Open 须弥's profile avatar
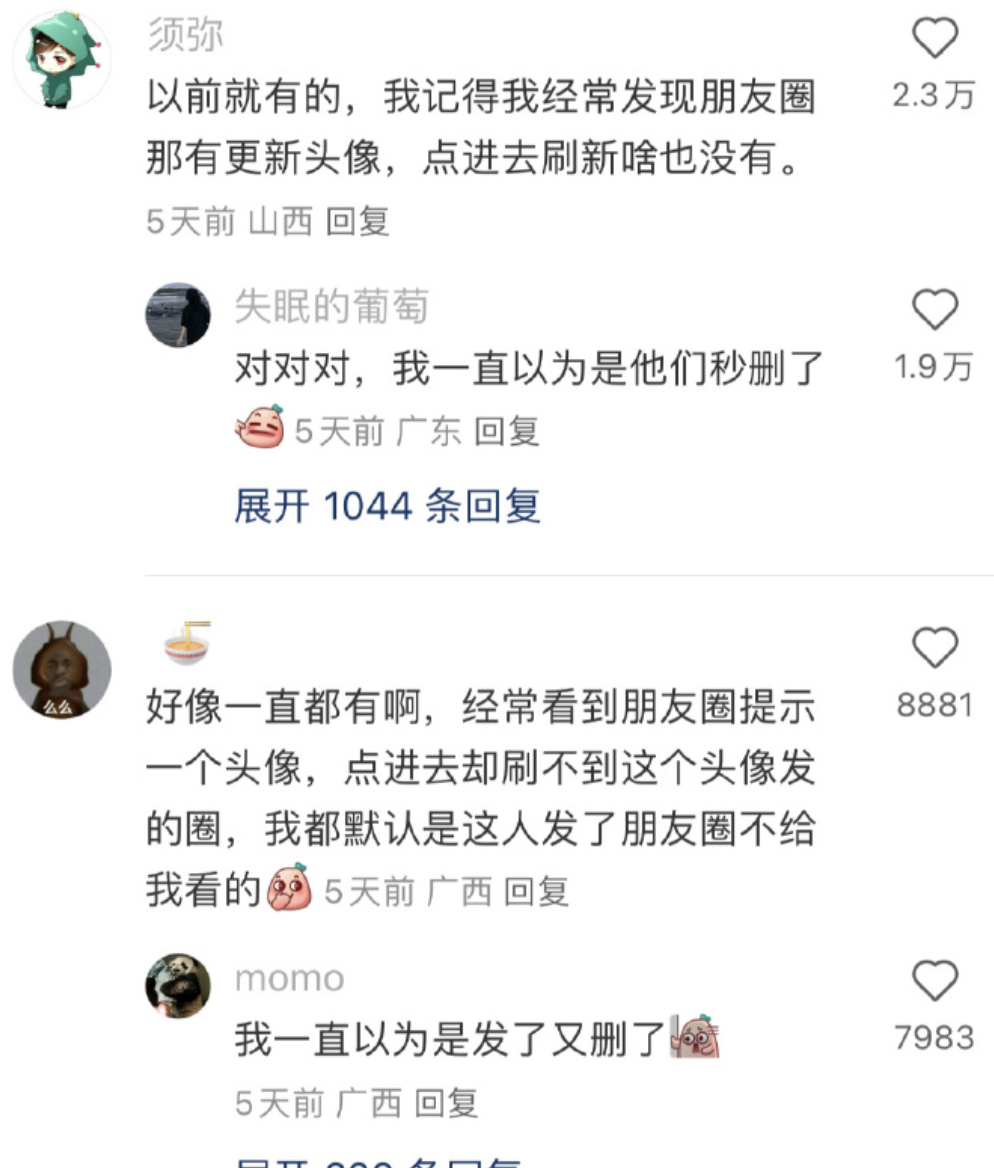The width and height of the screenshot is (994, 1168). coord(61,61)
